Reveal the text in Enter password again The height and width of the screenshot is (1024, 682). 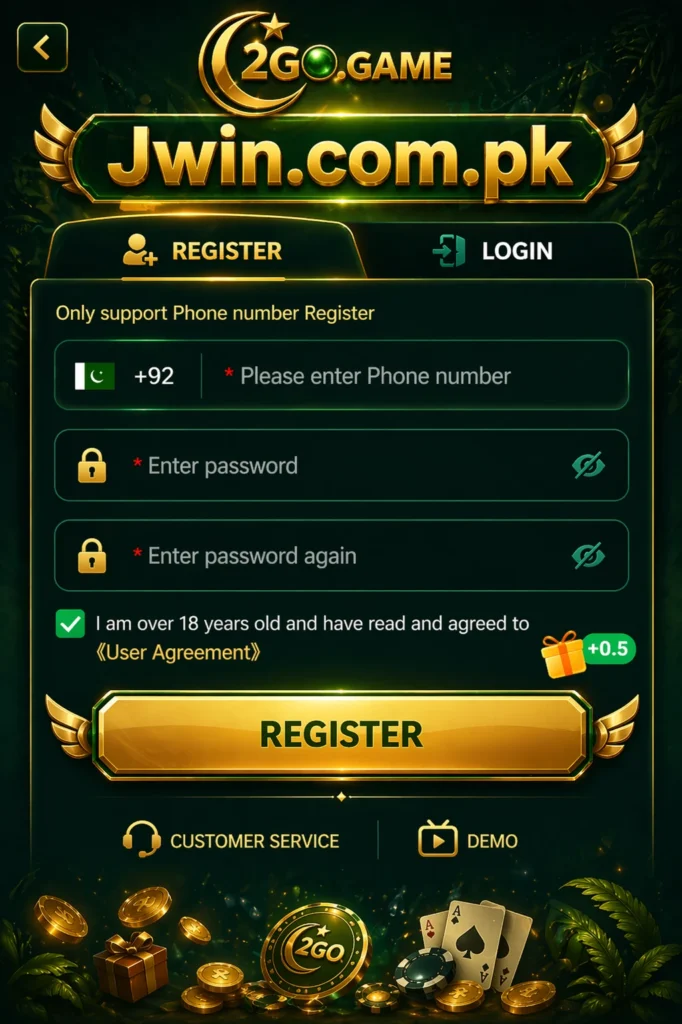pyautogui.click(x=588, y=556)
